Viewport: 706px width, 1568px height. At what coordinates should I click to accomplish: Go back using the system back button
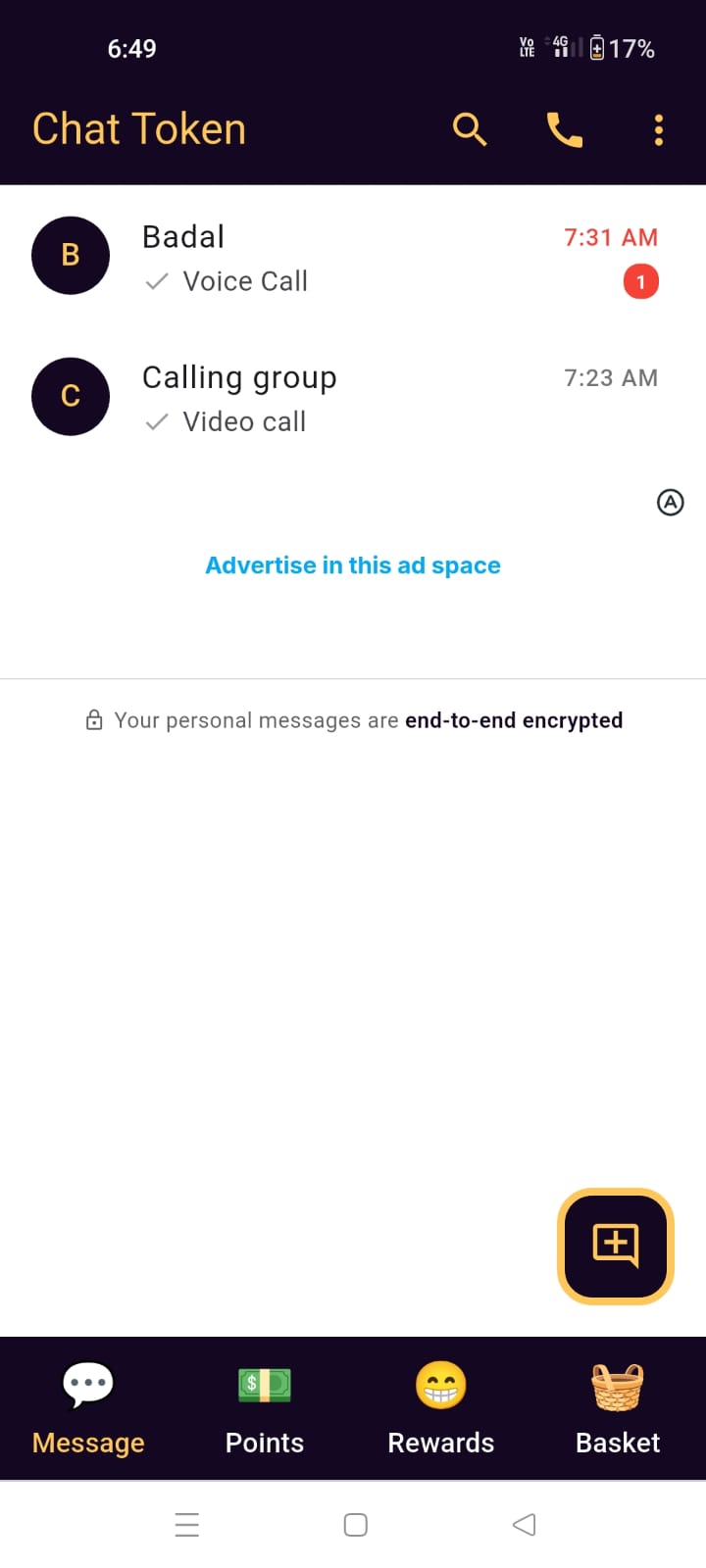525,1525
